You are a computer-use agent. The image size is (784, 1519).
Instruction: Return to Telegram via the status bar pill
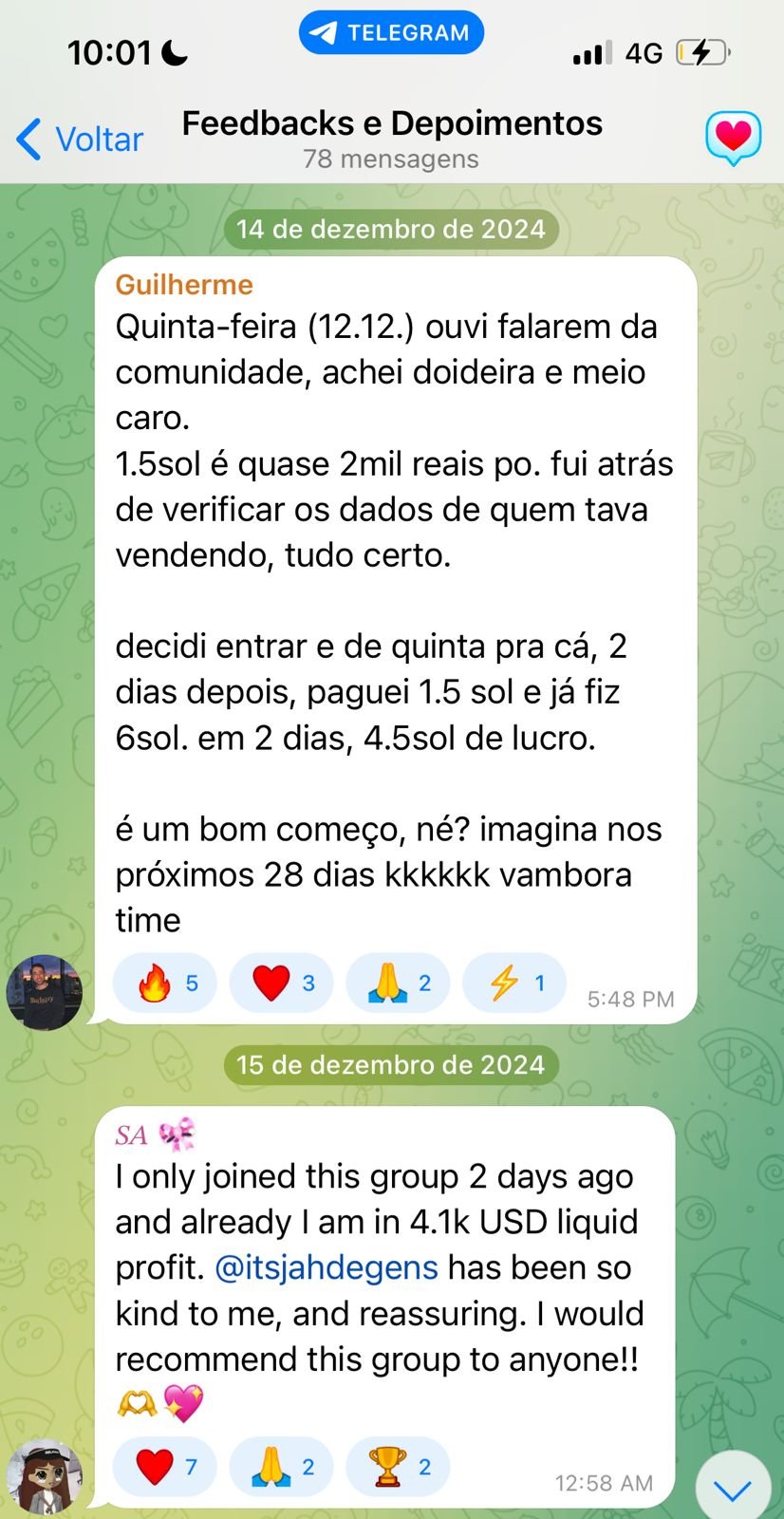tap(391, 33)
